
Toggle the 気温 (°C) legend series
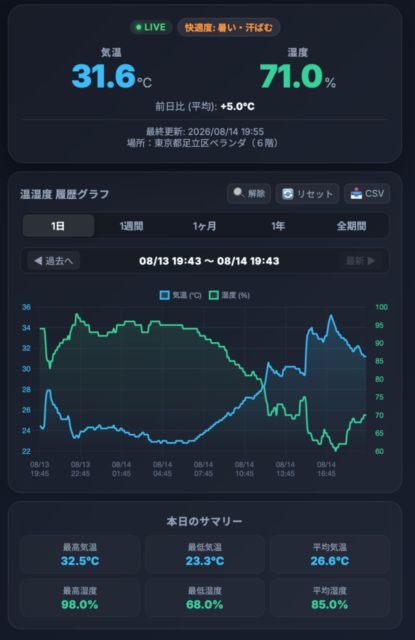coord(181,295)
